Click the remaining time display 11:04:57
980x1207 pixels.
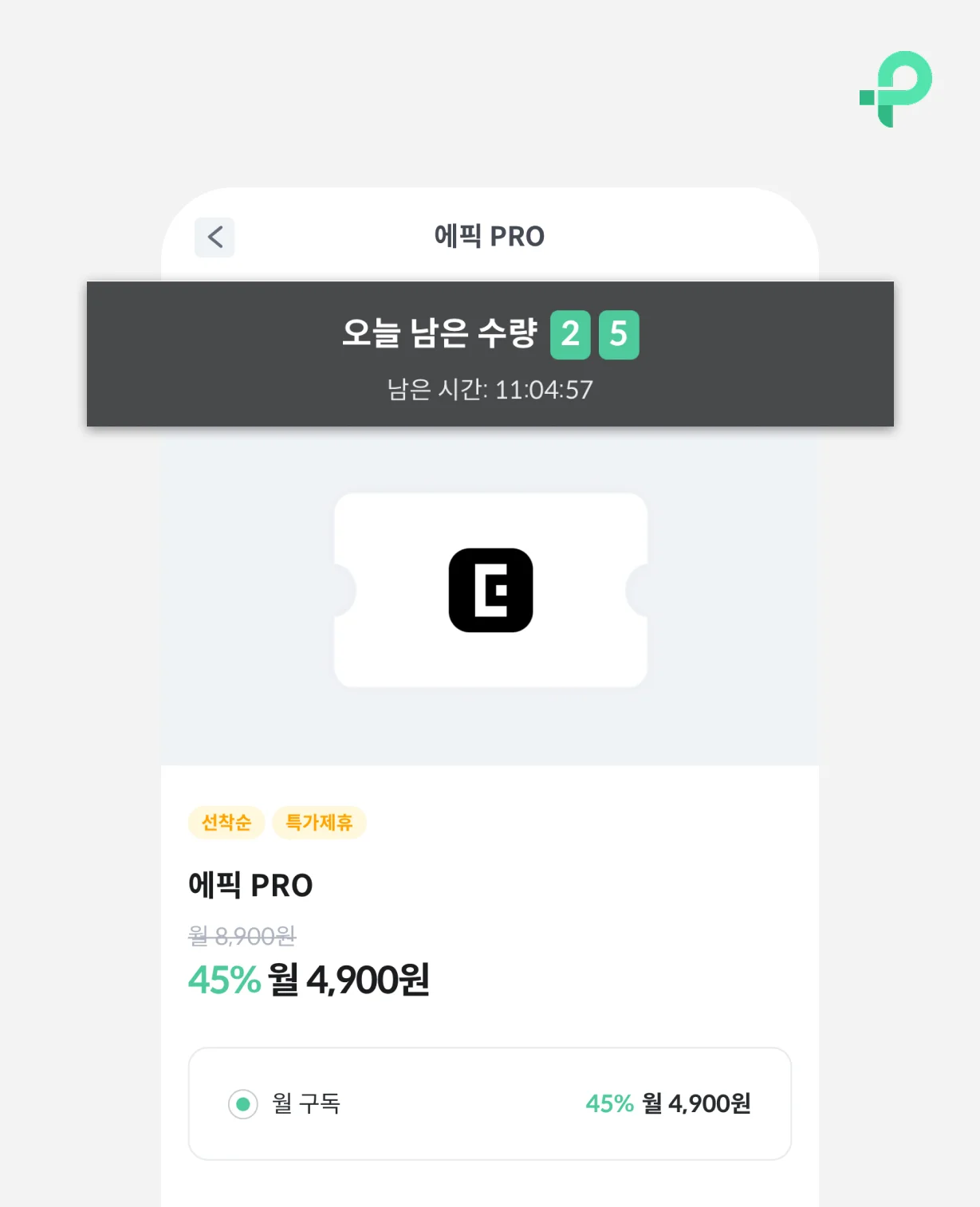pyautogui.click(x=490, y=388)
